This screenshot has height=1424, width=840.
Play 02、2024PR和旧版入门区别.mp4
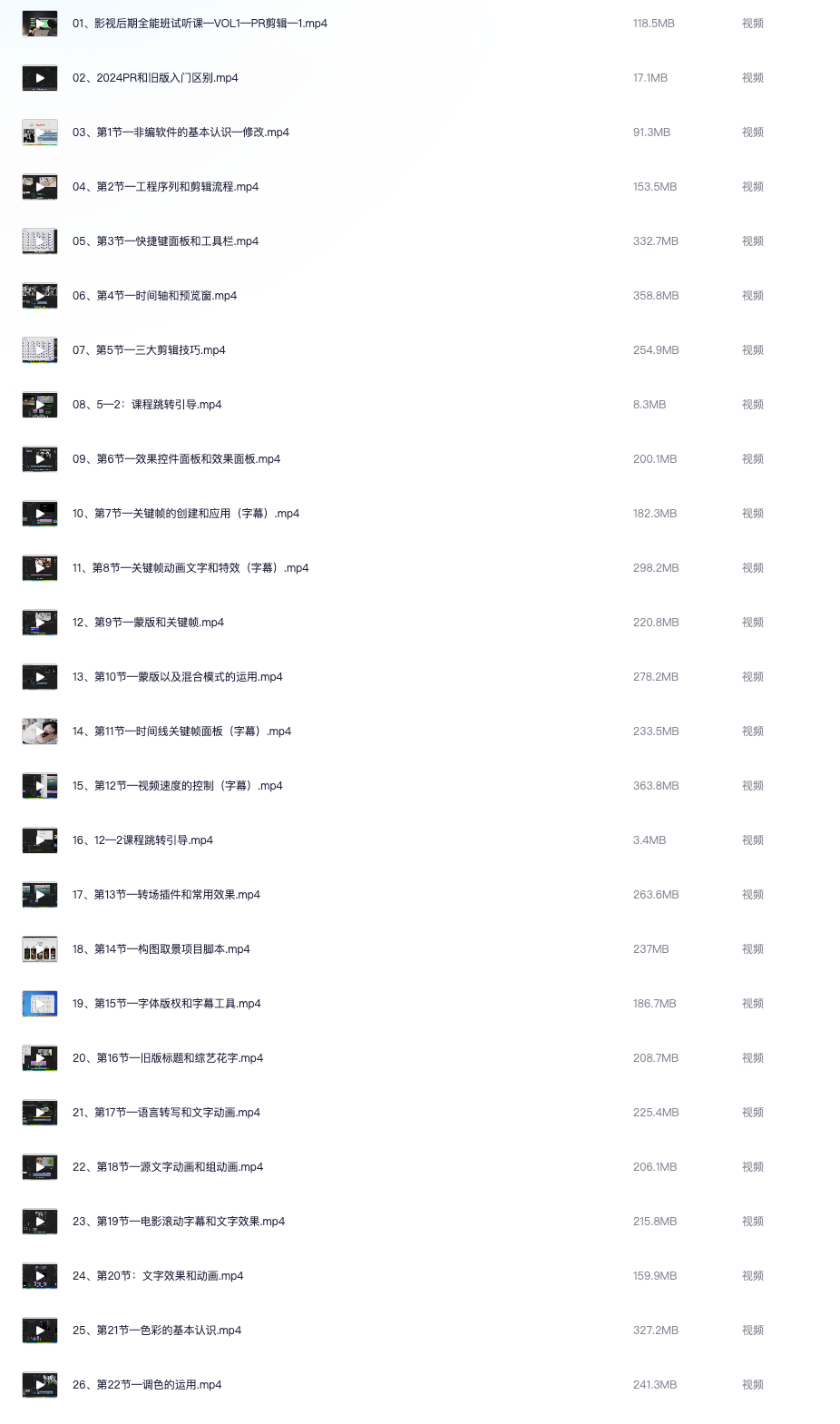[x=155, y=78]
